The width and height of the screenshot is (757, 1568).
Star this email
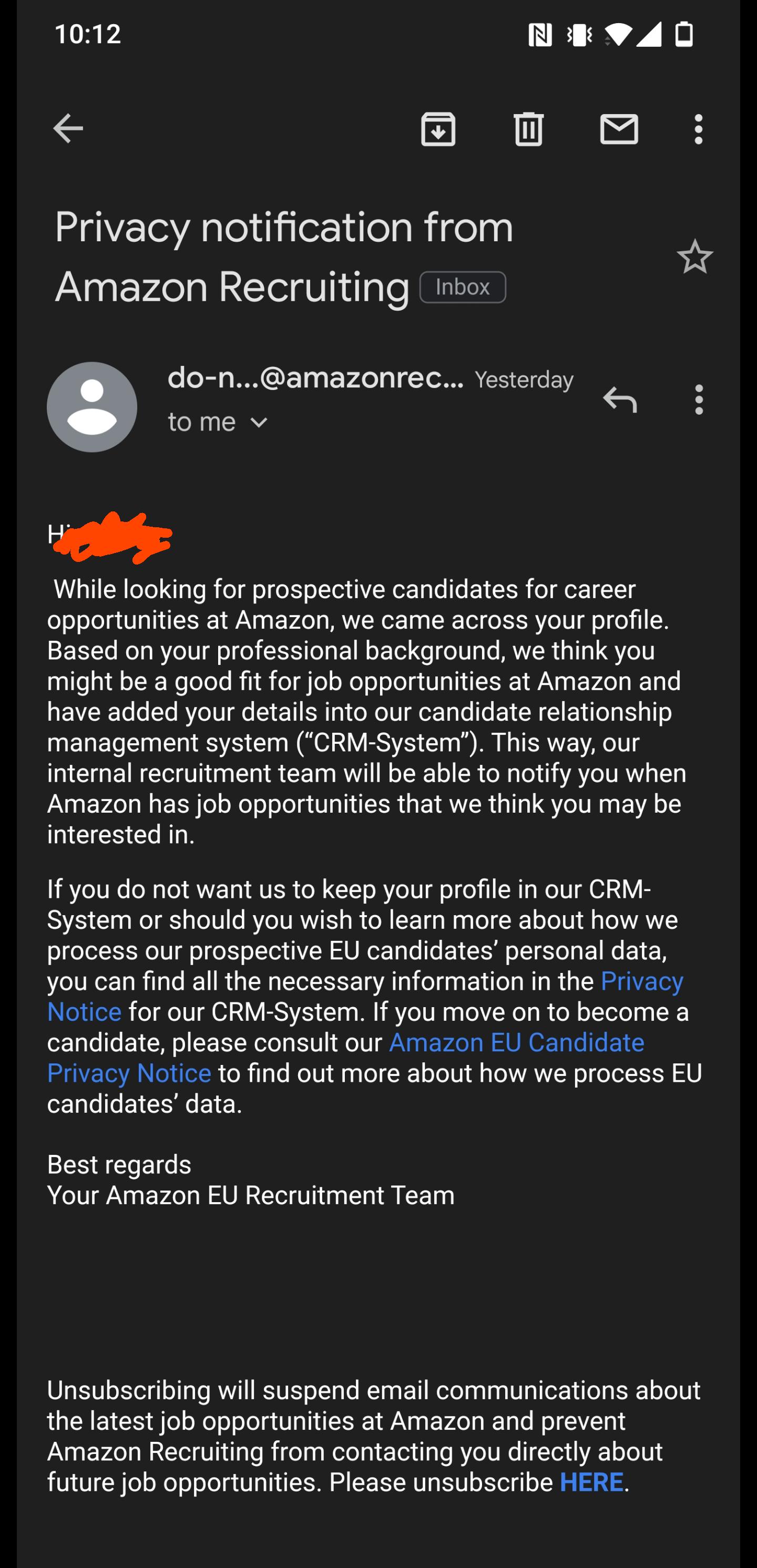pyautogui.click(x=695, y=258)
